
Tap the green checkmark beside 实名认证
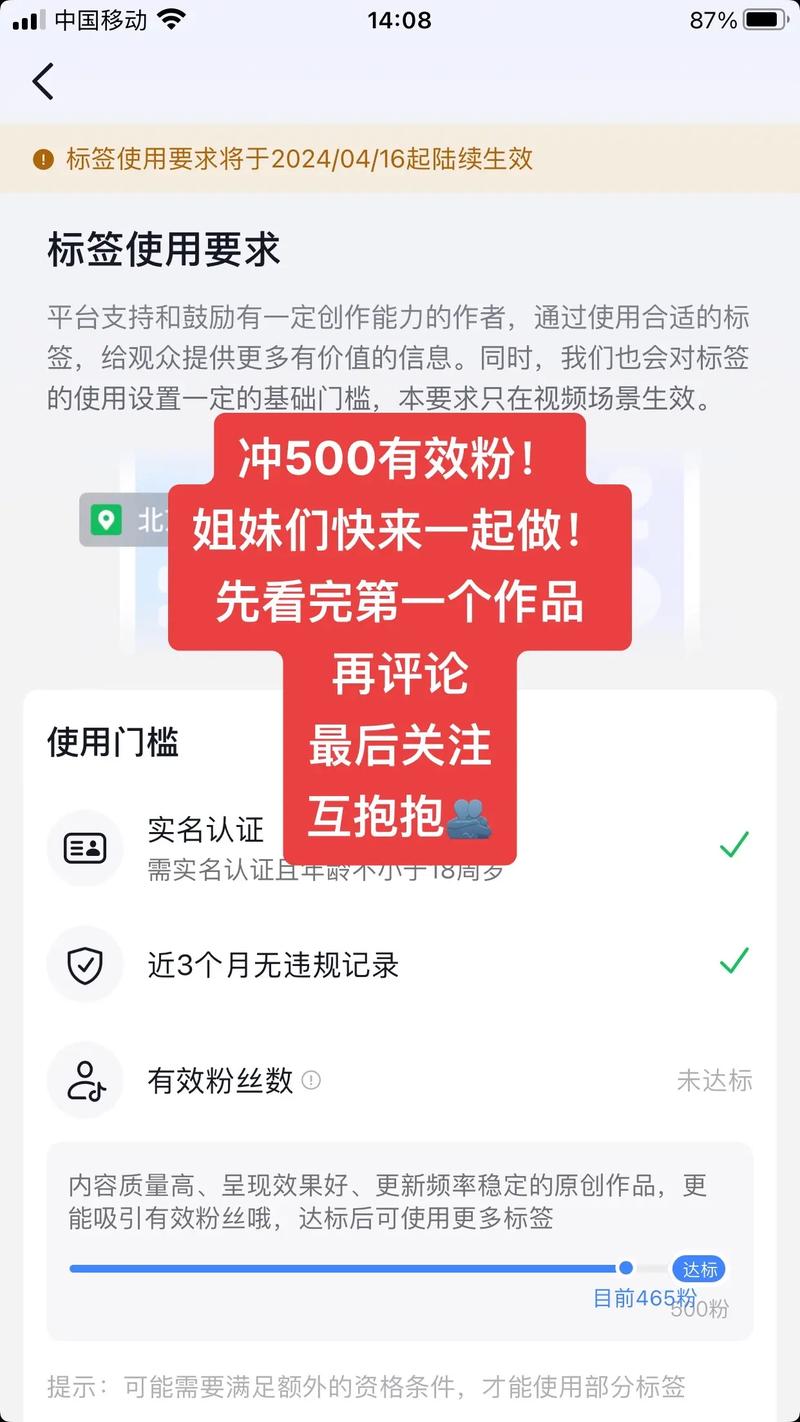(x=733, y=845)
